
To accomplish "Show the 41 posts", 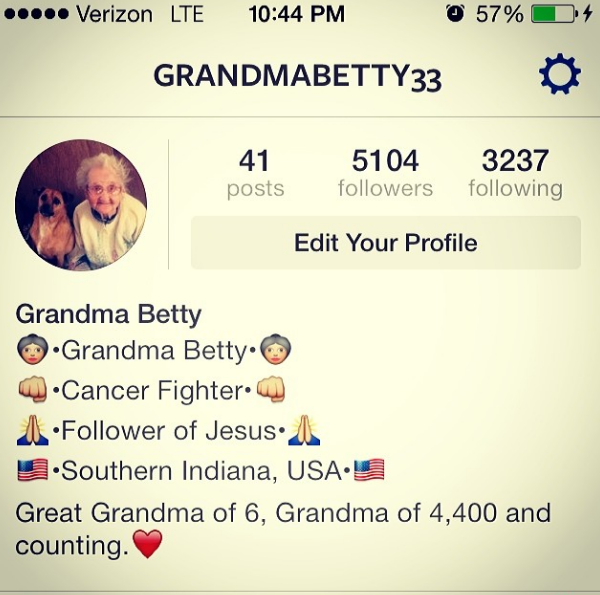I will point(255,173).
